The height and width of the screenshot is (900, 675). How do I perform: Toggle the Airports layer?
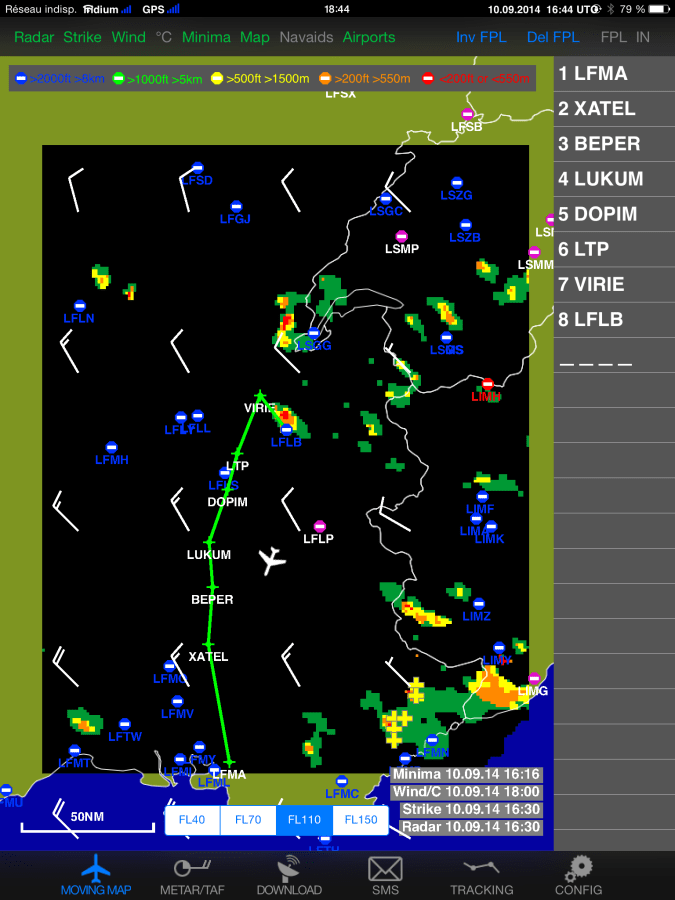click(369, 37)
